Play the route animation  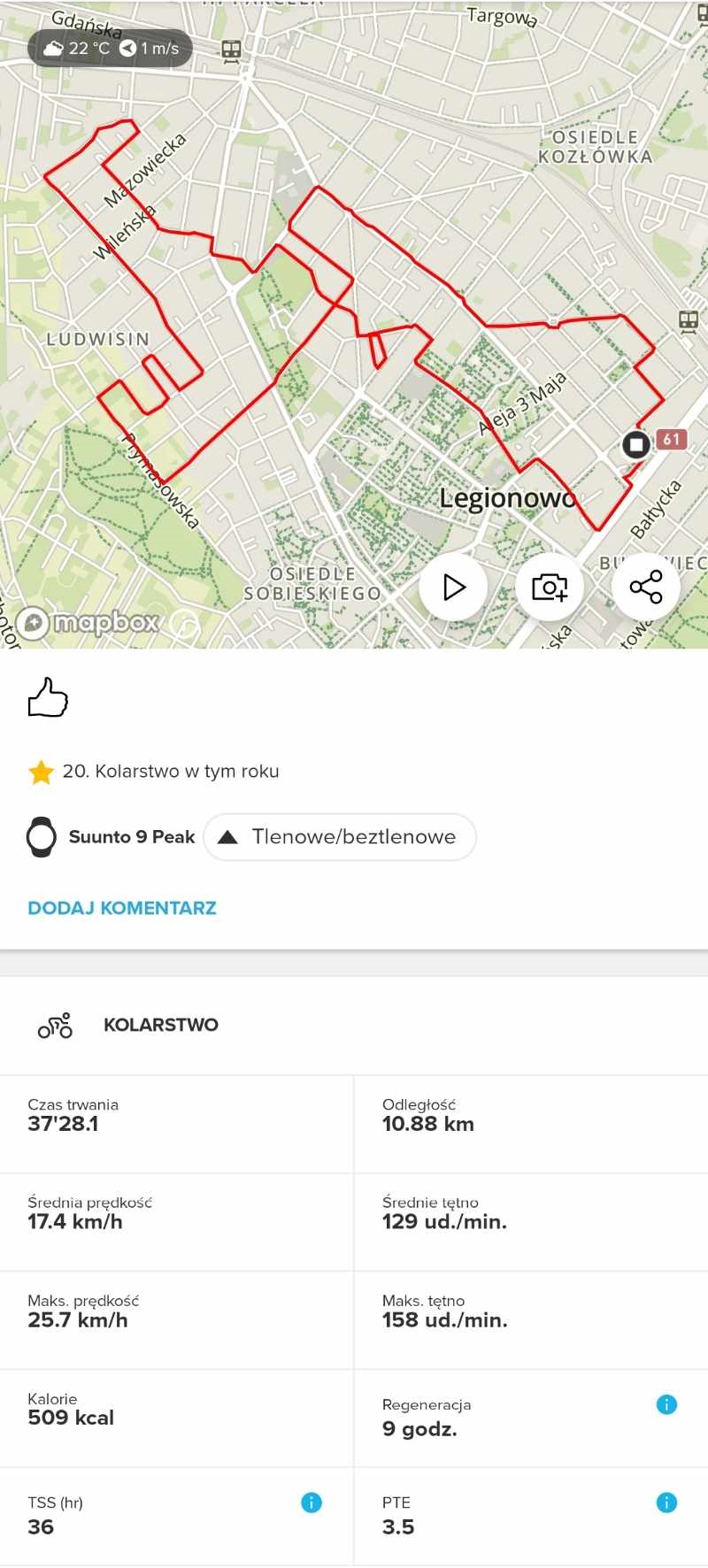(x=453, y=588)
